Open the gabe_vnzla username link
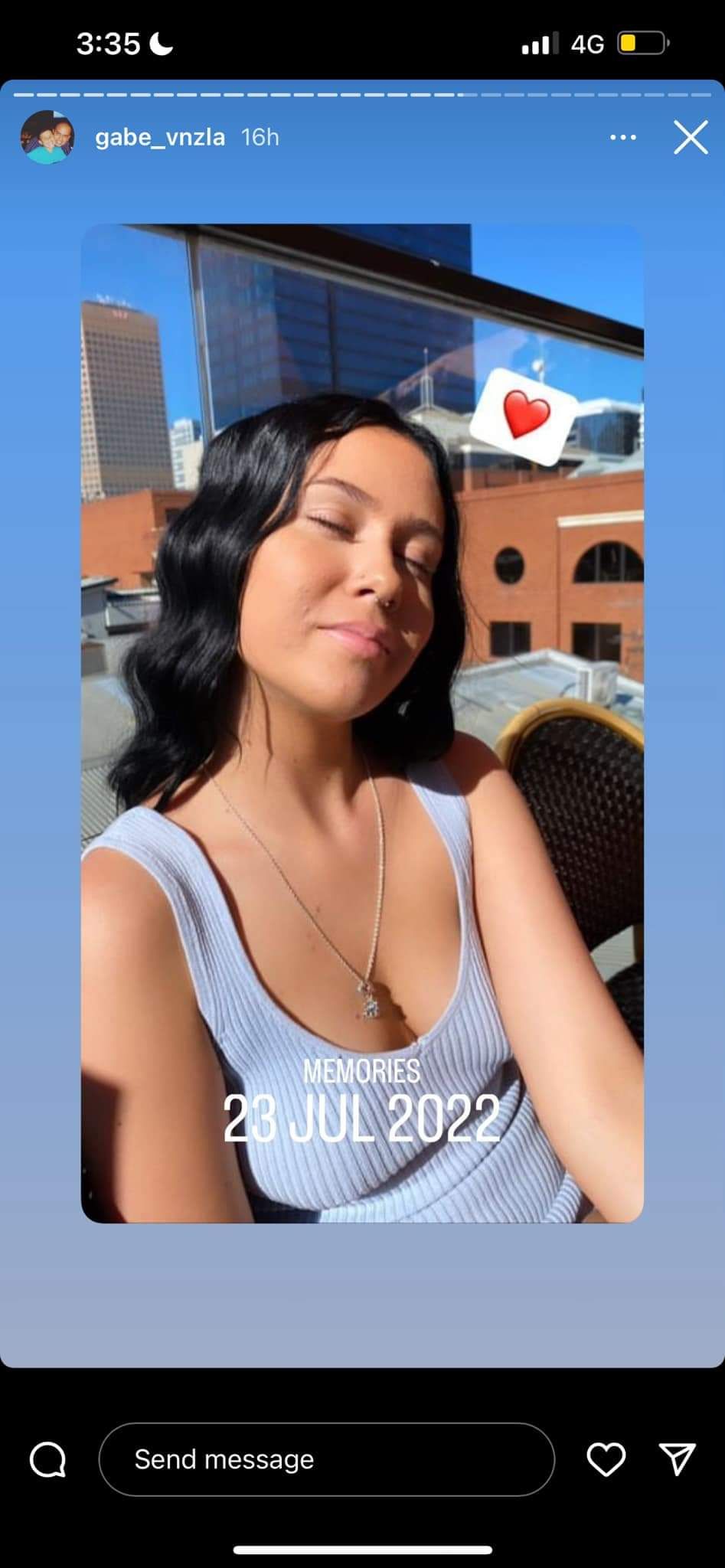Screen dimensions: 725x1568 tap(160, 138)
